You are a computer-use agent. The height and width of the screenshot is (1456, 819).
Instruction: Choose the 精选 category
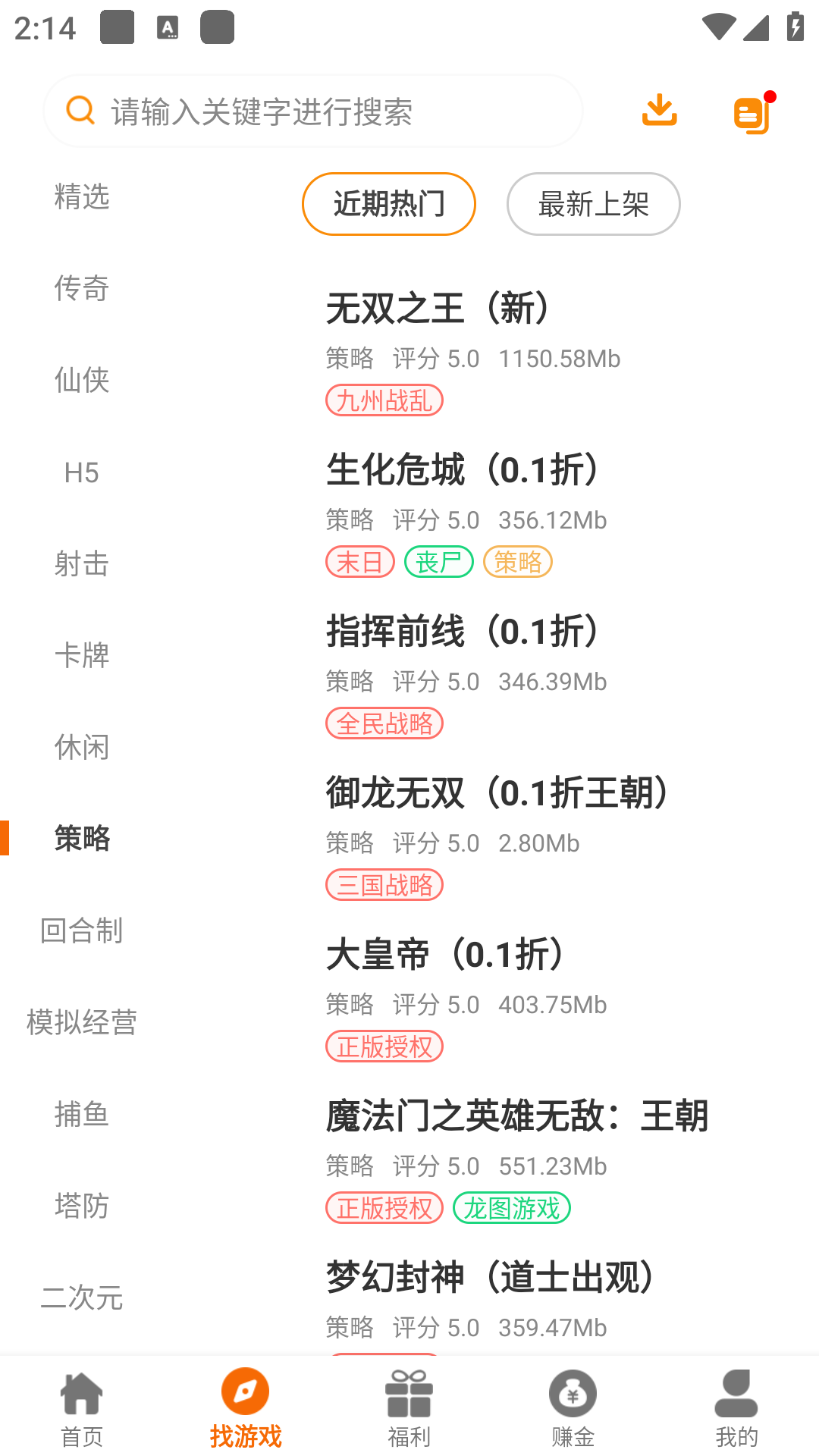pyautogui.click(x=82, y=196)
